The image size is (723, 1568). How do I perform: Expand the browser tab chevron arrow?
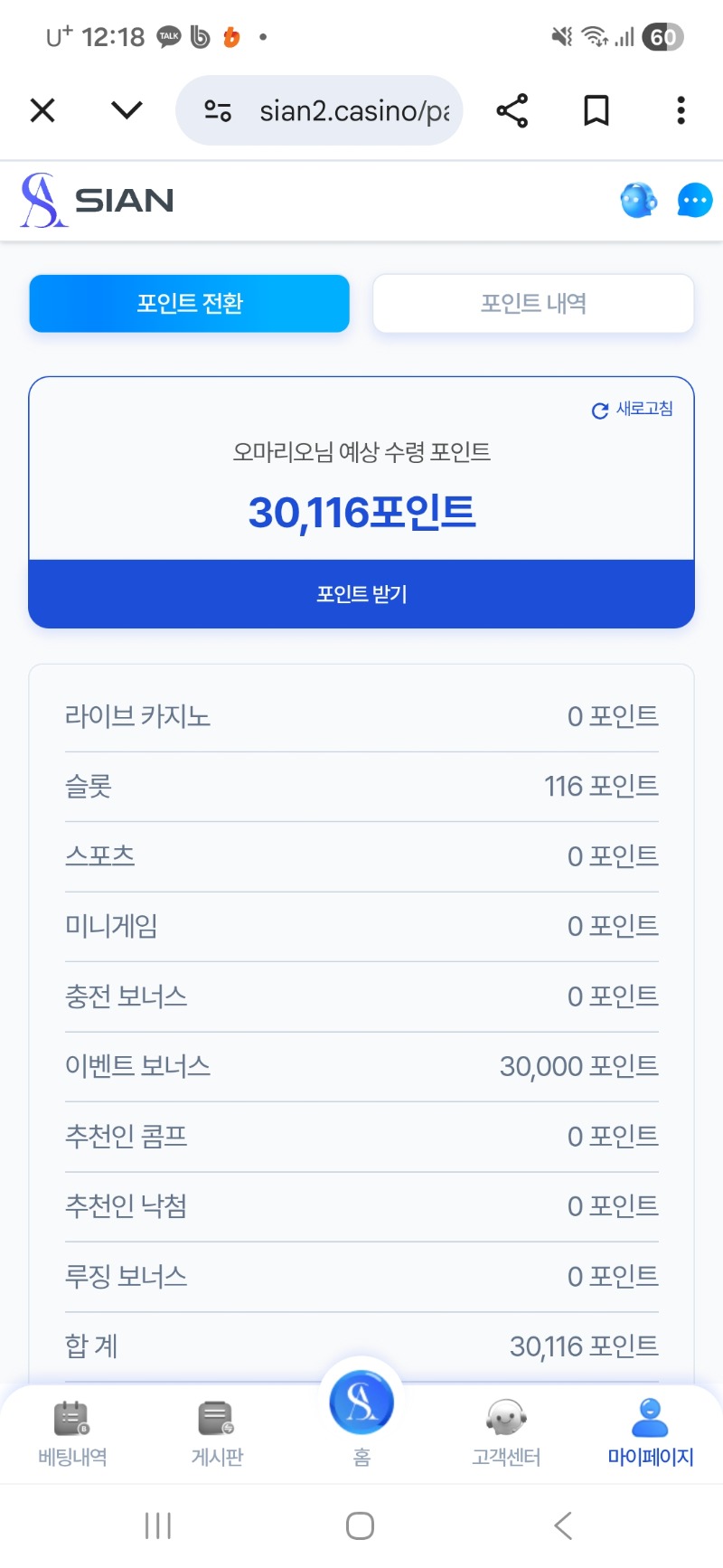click(126, 109)
